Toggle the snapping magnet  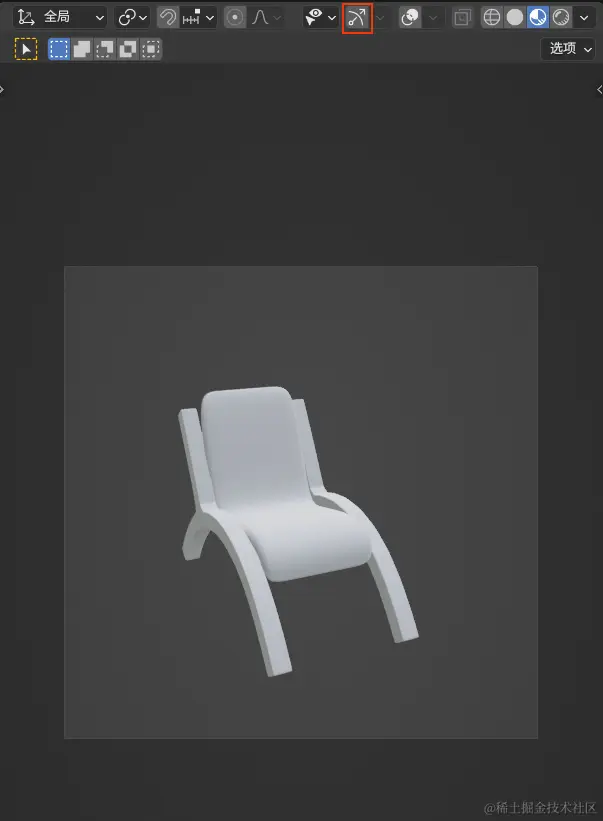pyautogui.click(x=168, y=17)
